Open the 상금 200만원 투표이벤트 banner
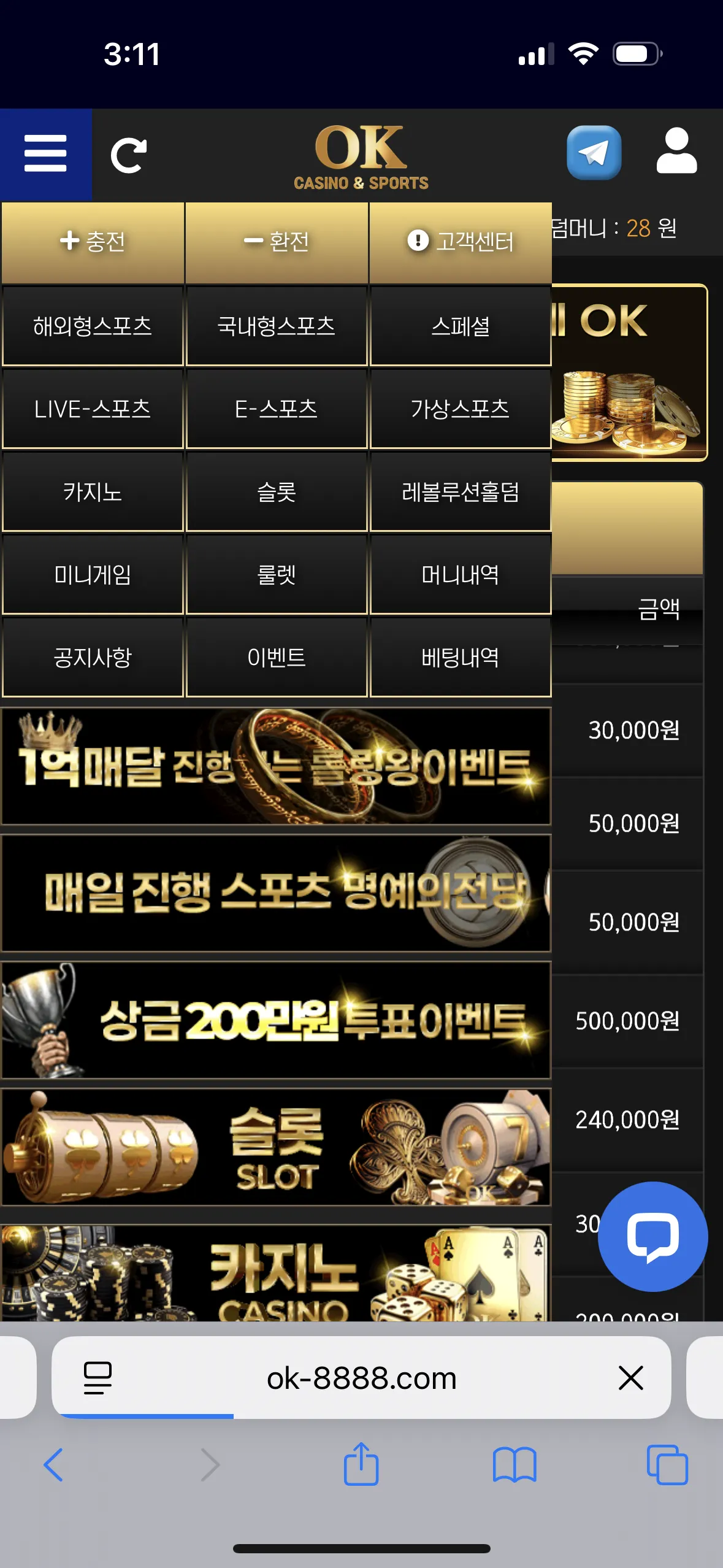 pyautogui.click(x=276, y=1020)
